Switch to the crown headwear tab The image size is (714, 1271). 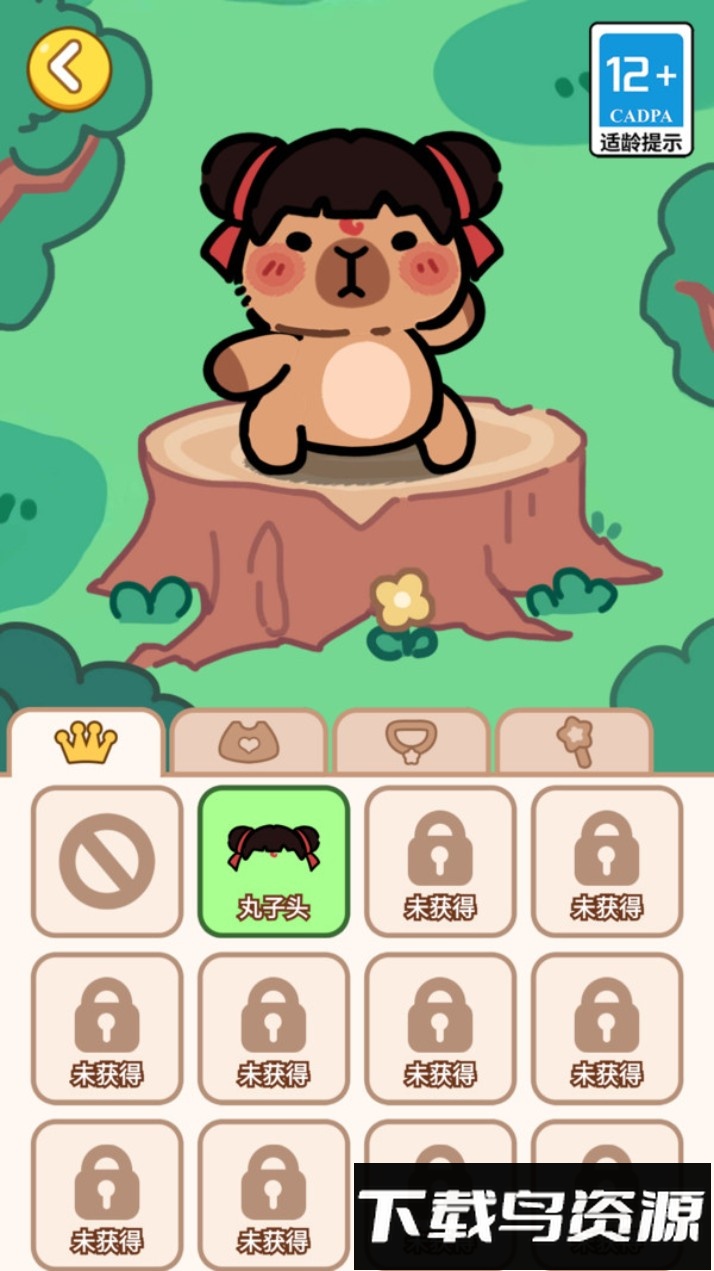[86, 743]
